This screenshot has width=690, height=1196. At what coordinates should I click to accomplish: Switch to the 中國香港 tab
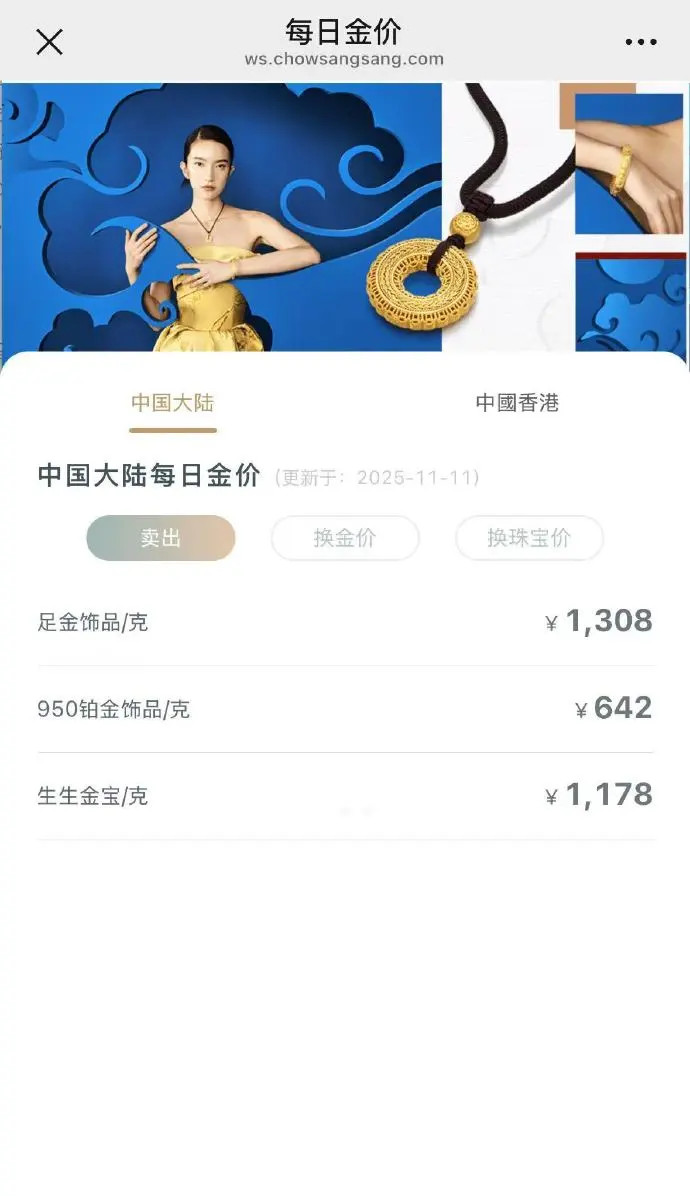517,404
